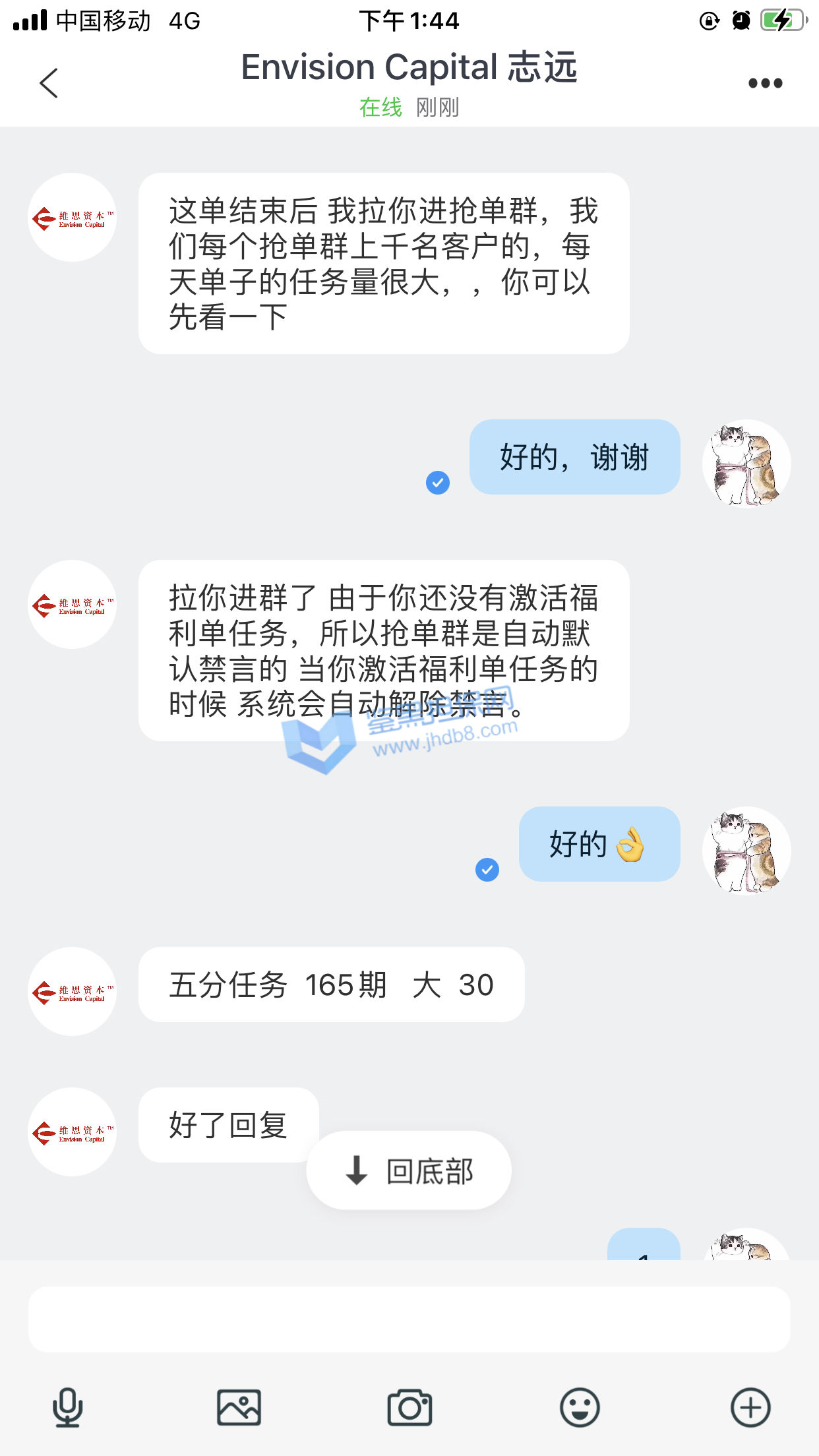Open more attachments with the plus icon
The height and width of the screenshot is (1456, 819).
[750, 1408]
